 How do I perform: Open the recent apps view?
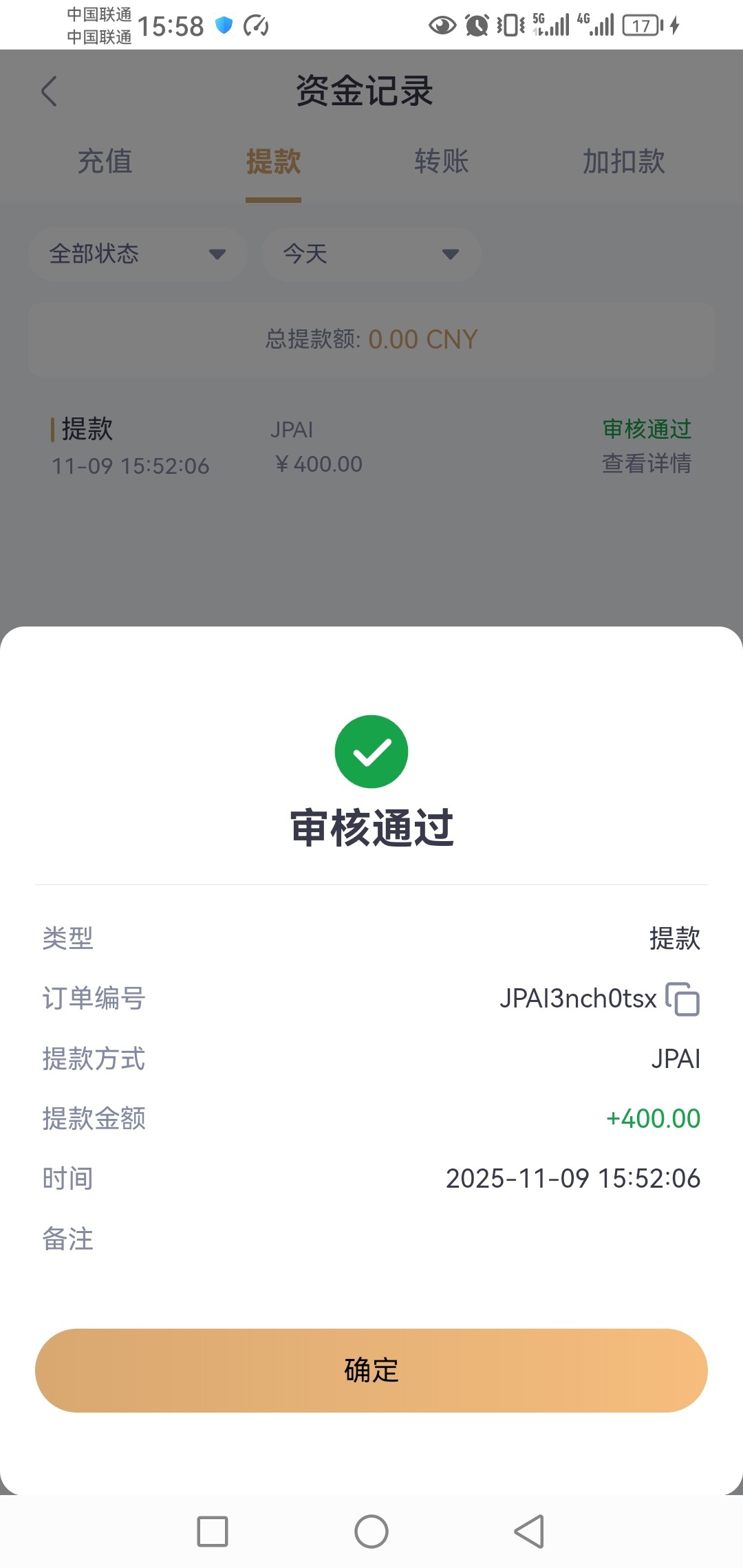click(213, 1532)
